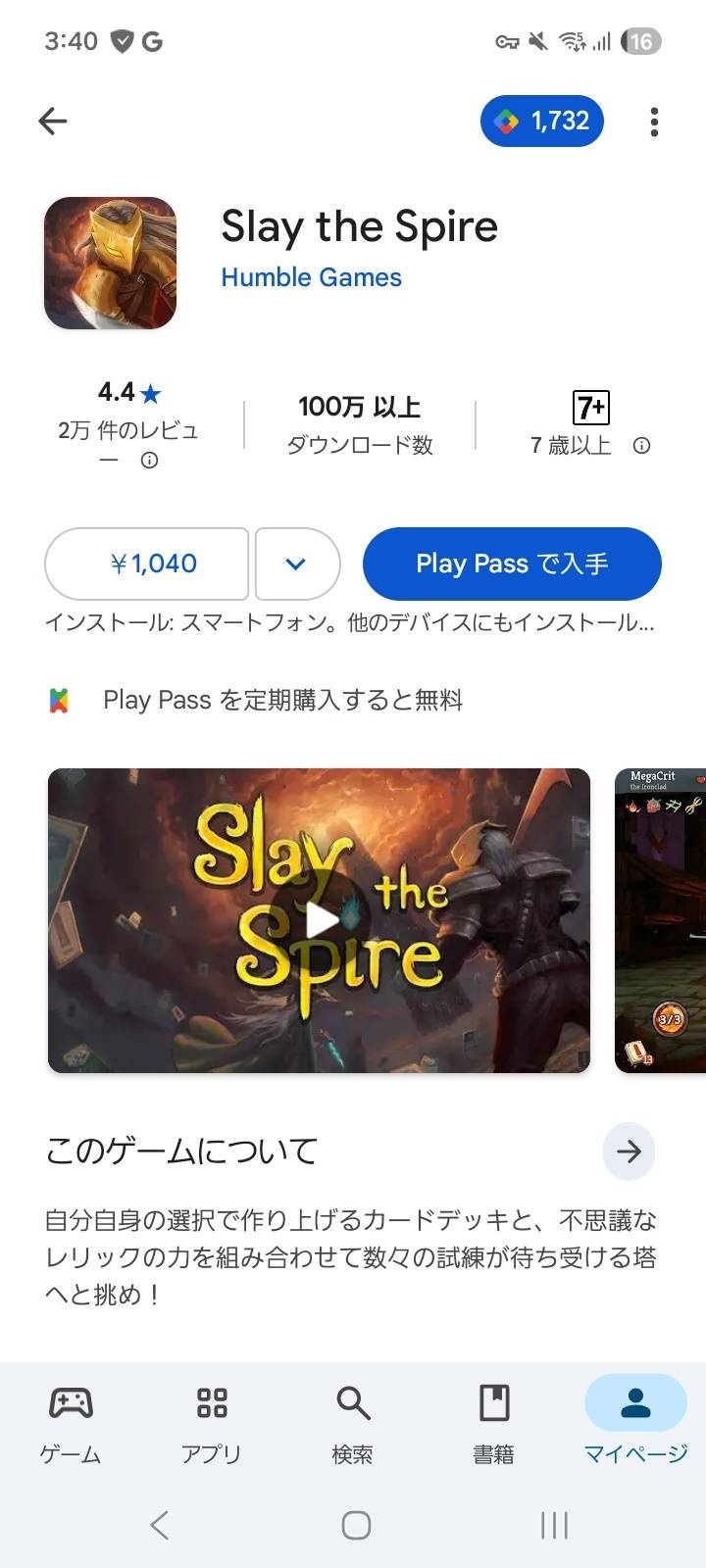Viewport: 706px width, 1568px height.
Task: Show info about the review rating
Action: (x=149, y=460)
